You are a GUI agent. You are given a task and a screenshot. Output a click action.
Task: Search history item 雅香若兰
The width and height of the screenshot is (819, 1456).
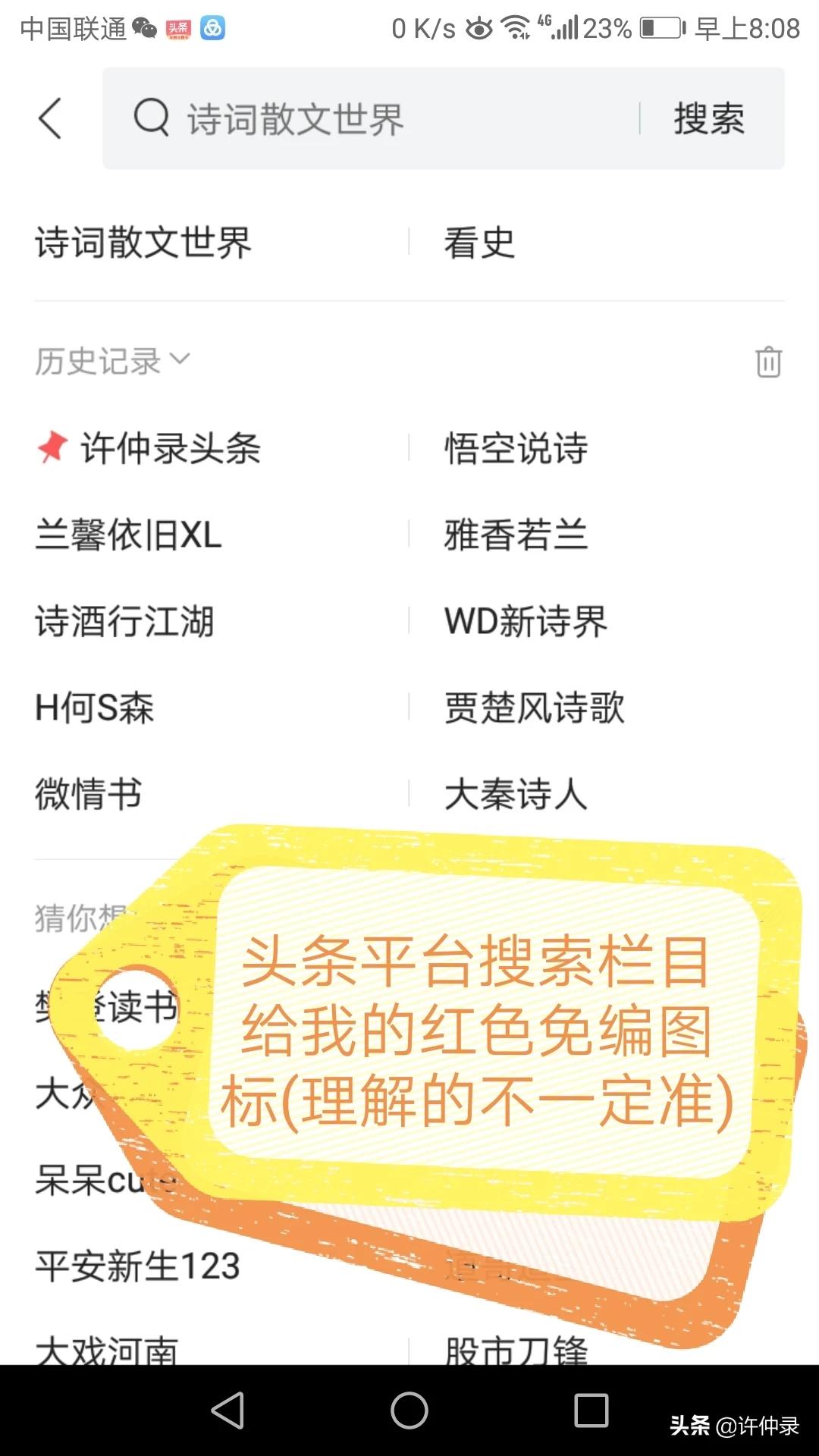tap(516, 535)
